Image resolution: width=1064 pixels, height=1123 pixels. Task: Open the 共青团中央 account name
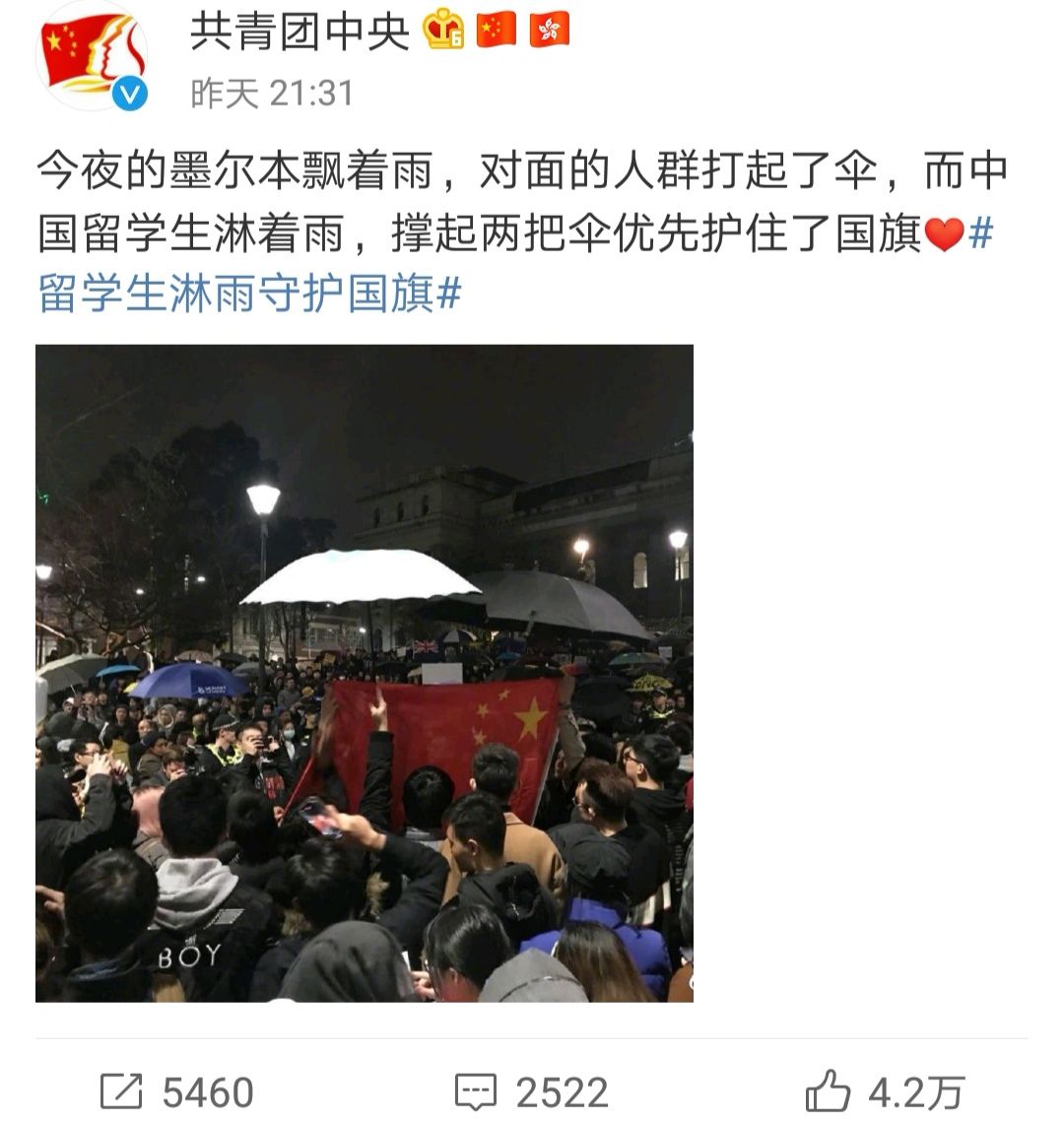299,33
